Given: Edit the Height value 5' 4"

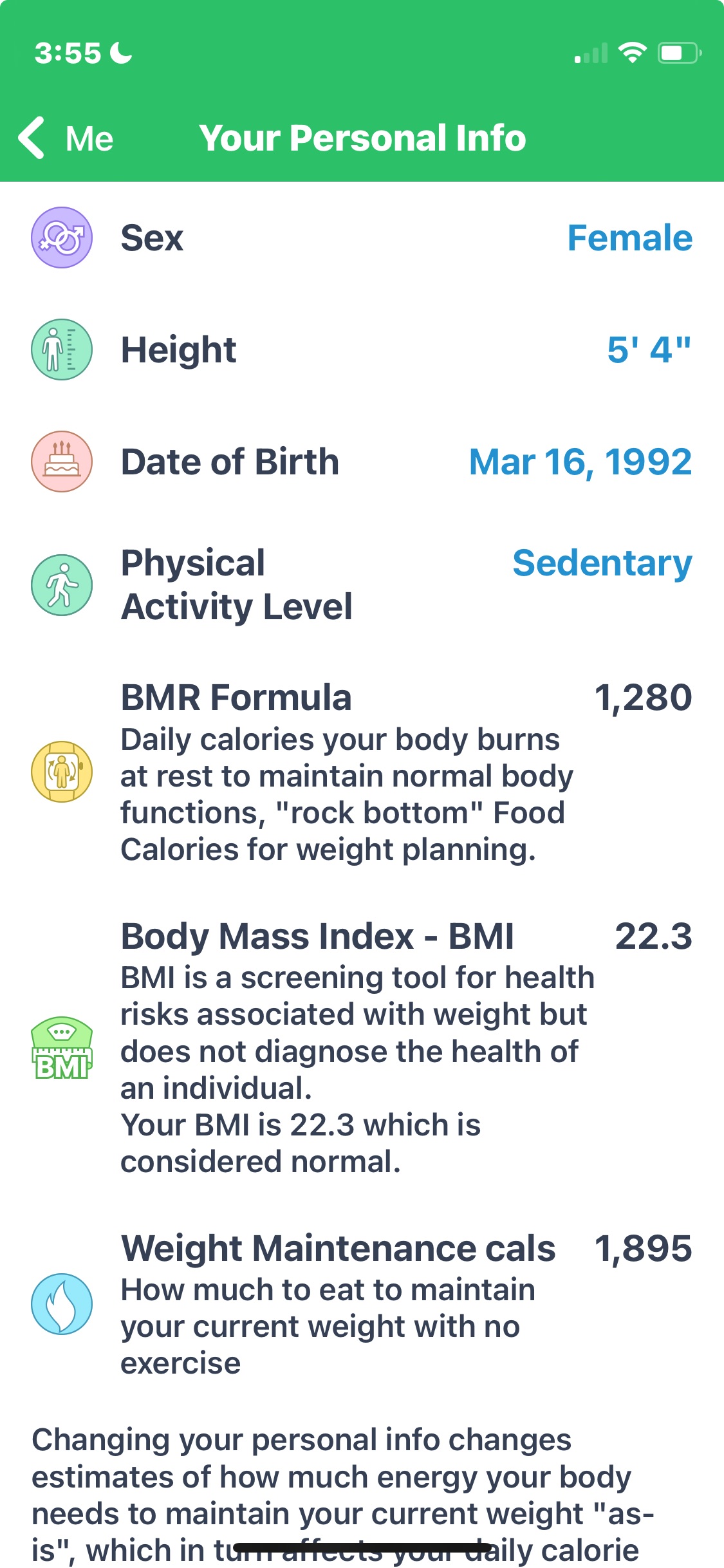Looking at the screenshot, I should (648, 350).
